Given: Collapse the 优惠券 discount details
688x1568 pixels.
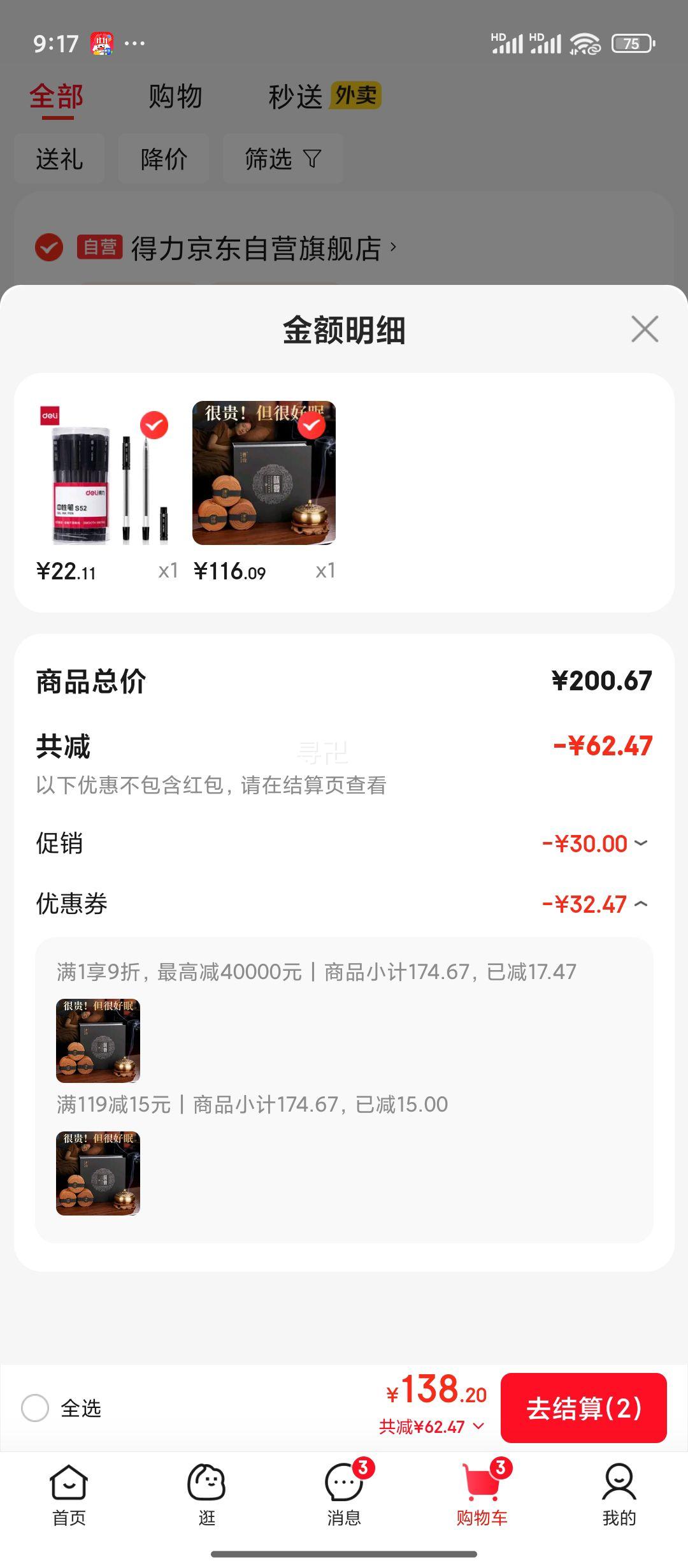Looking at the screenshot, I should 641,904.
